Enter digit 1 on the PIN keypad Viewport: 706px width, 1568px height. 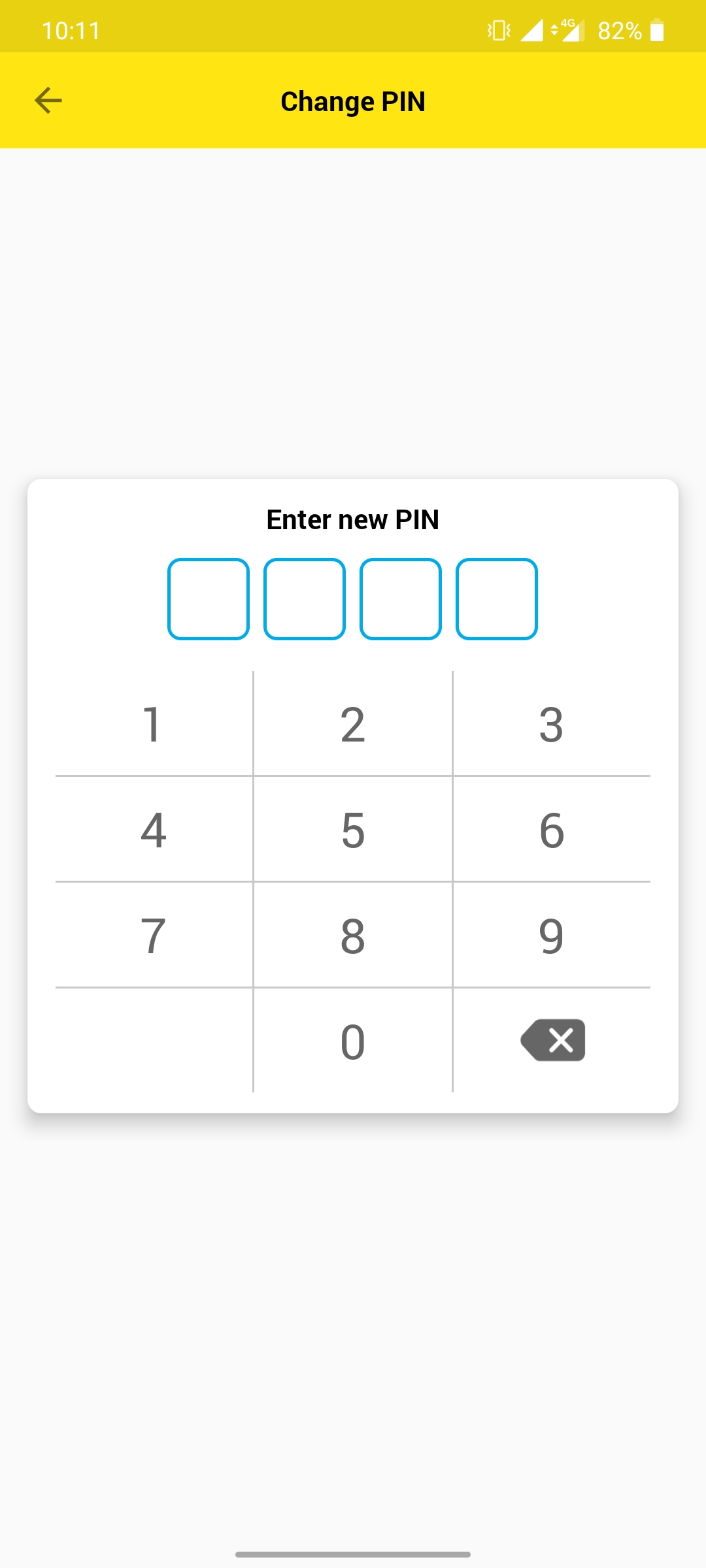coord(153,724)
